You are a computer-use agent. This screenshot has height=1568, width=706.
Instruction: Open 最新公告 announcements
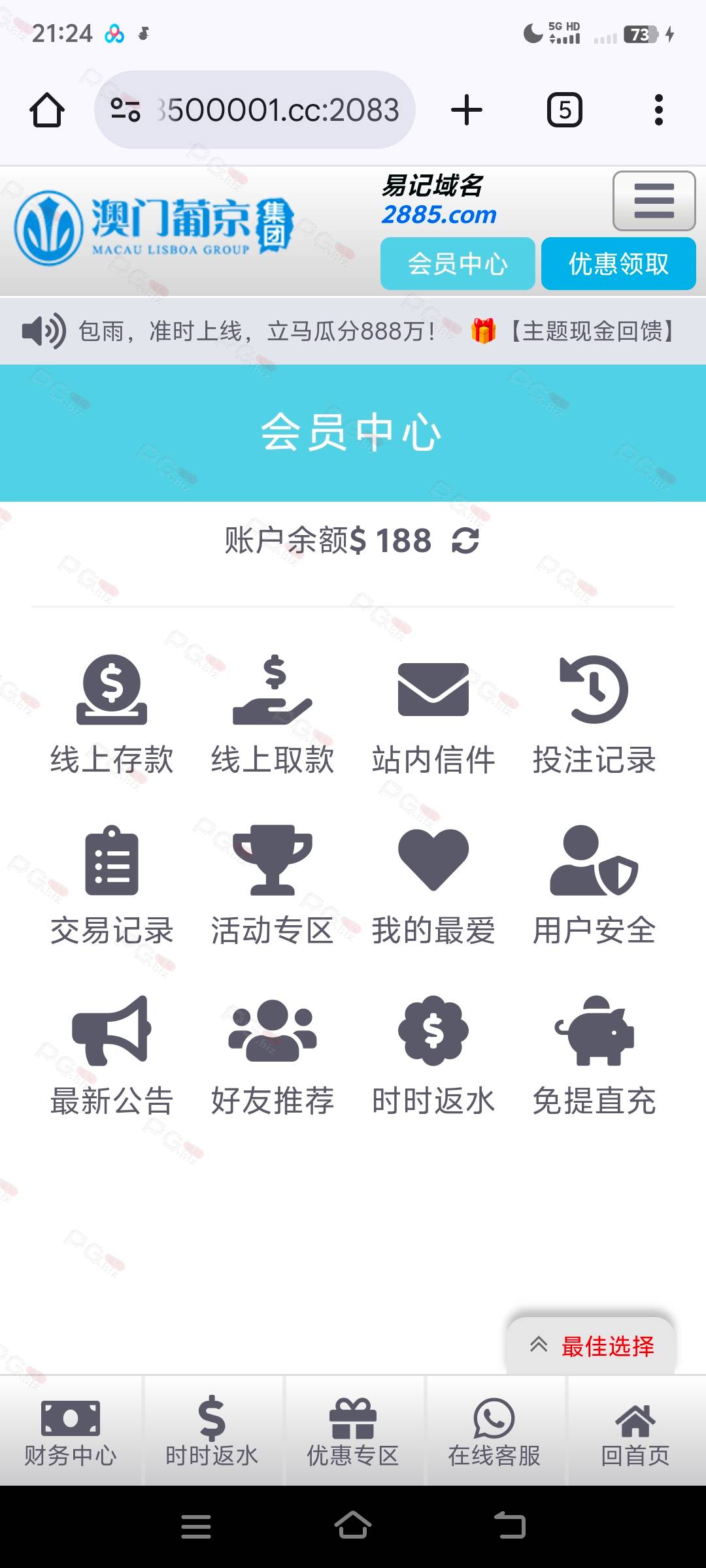pos(112,1056)
